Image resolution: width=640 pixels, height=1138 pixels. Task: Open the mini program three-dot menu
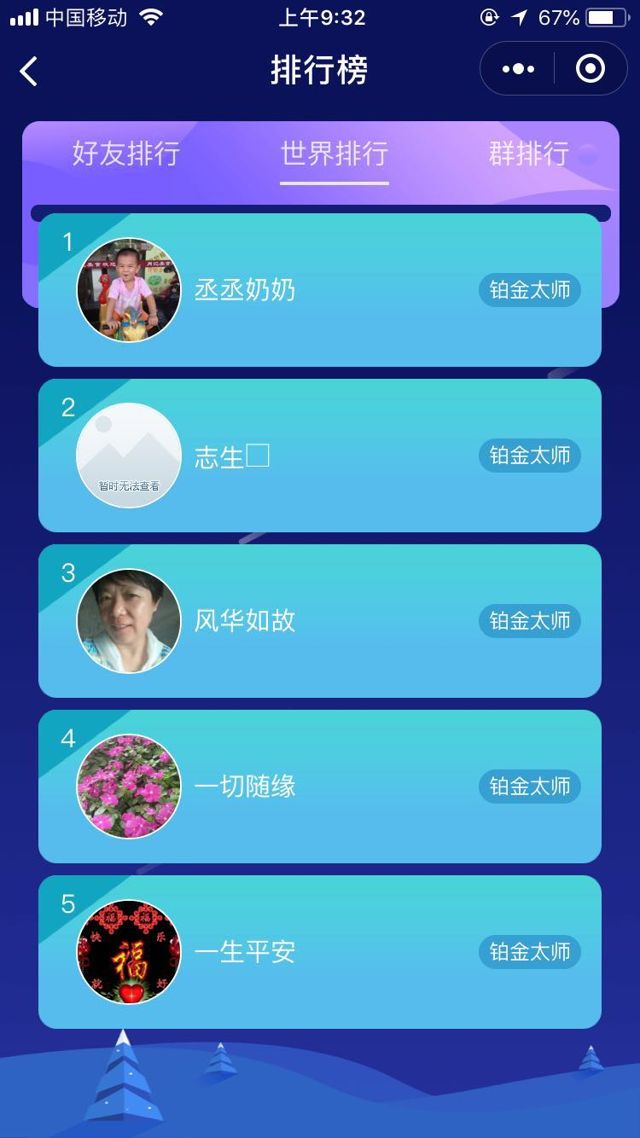point(518,69)
